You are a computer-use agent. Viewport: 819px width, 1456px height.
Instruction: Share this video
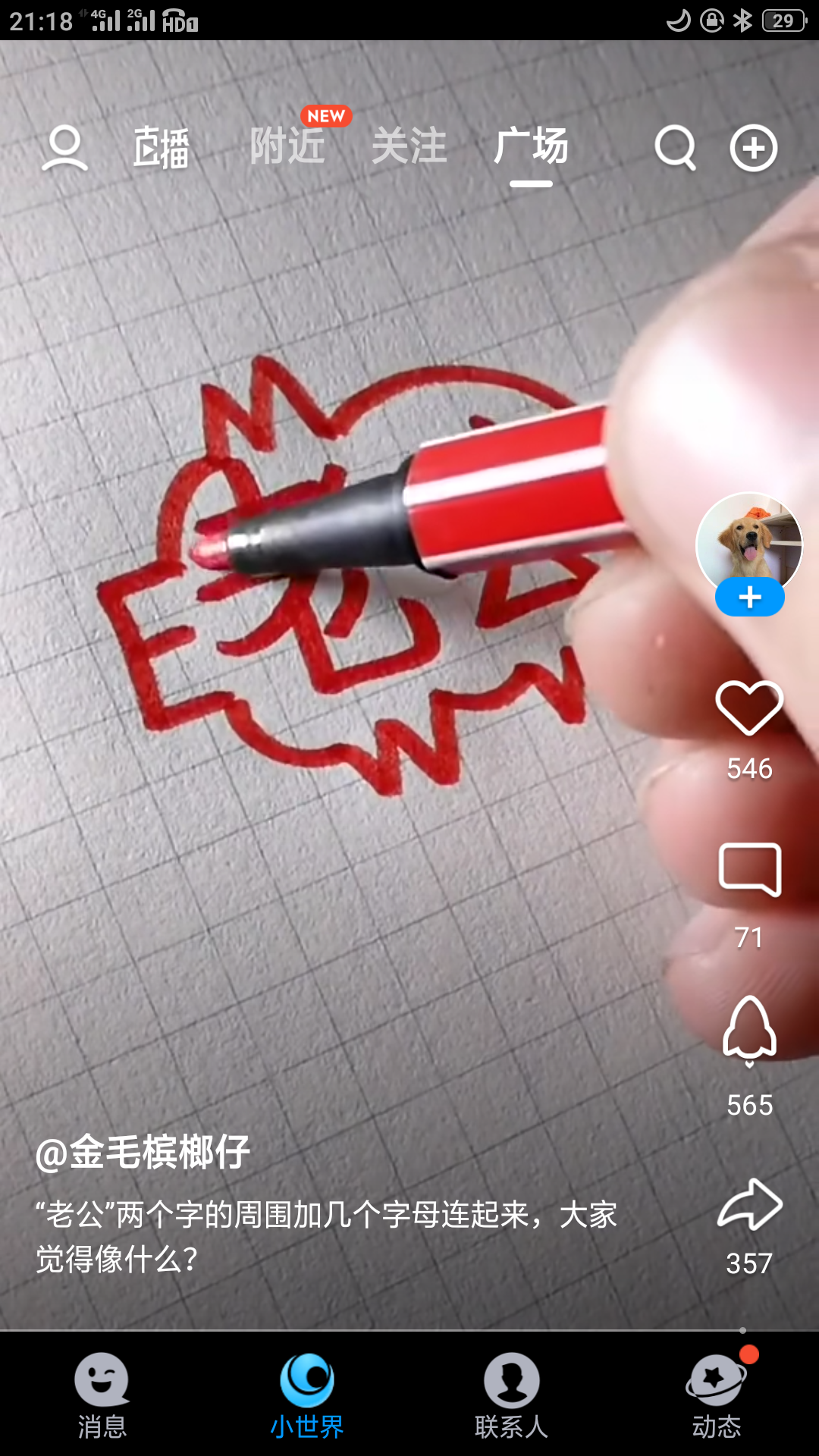[749, 1205]
